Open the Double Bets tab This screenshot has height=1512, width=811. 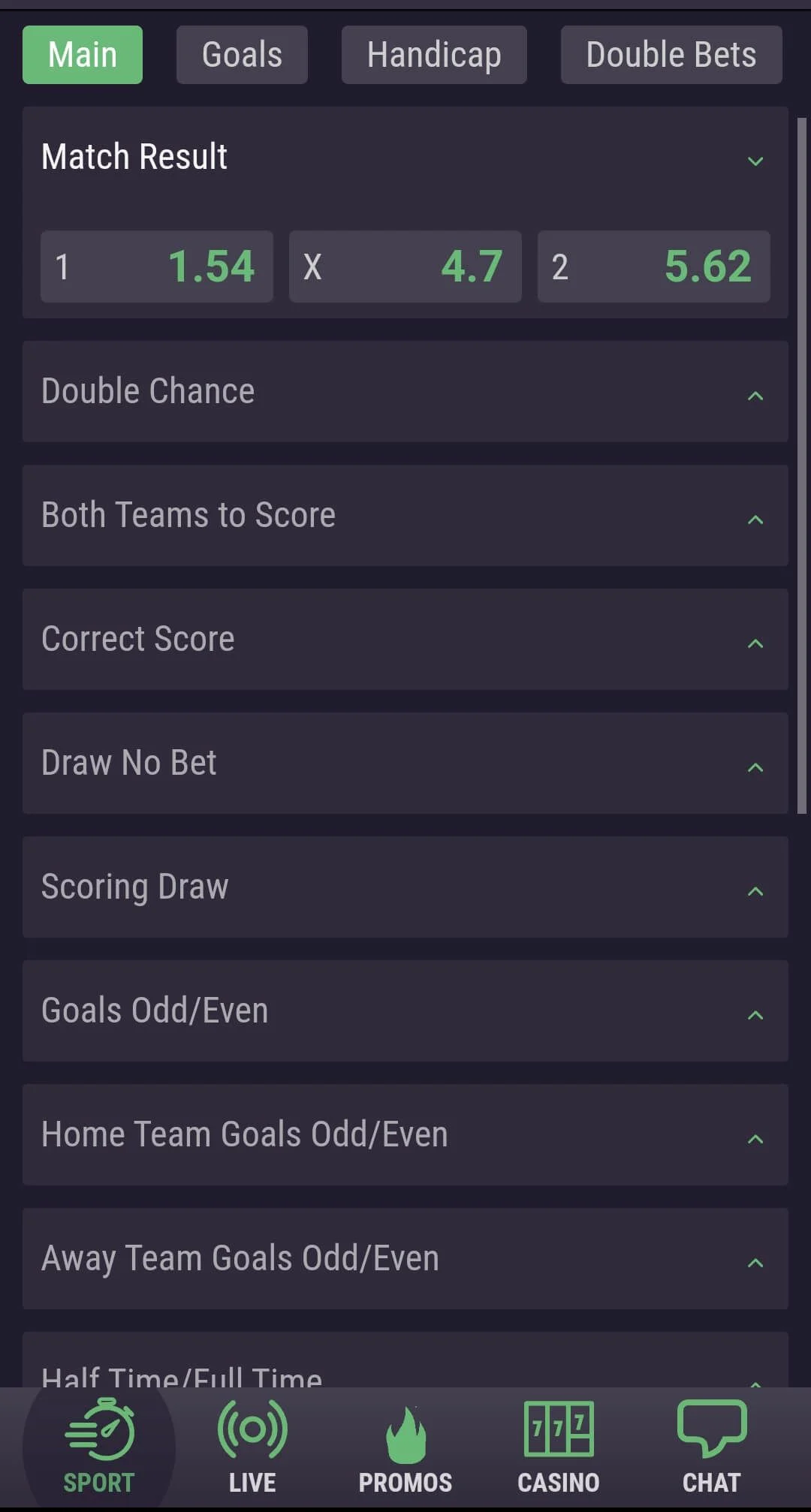(x=671, y=55)
